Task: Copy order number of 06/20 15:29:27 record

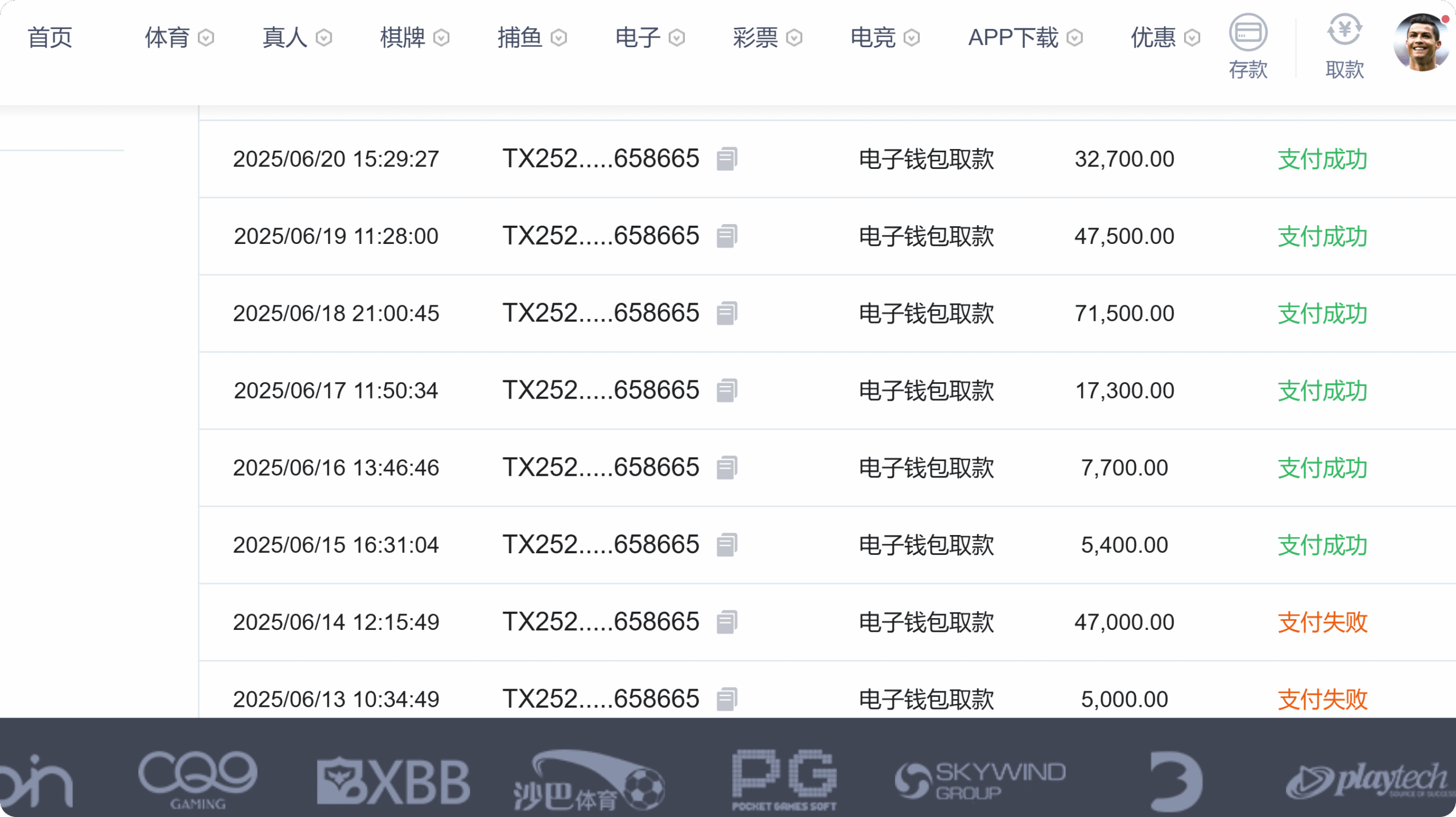Action: click(726, 159)
